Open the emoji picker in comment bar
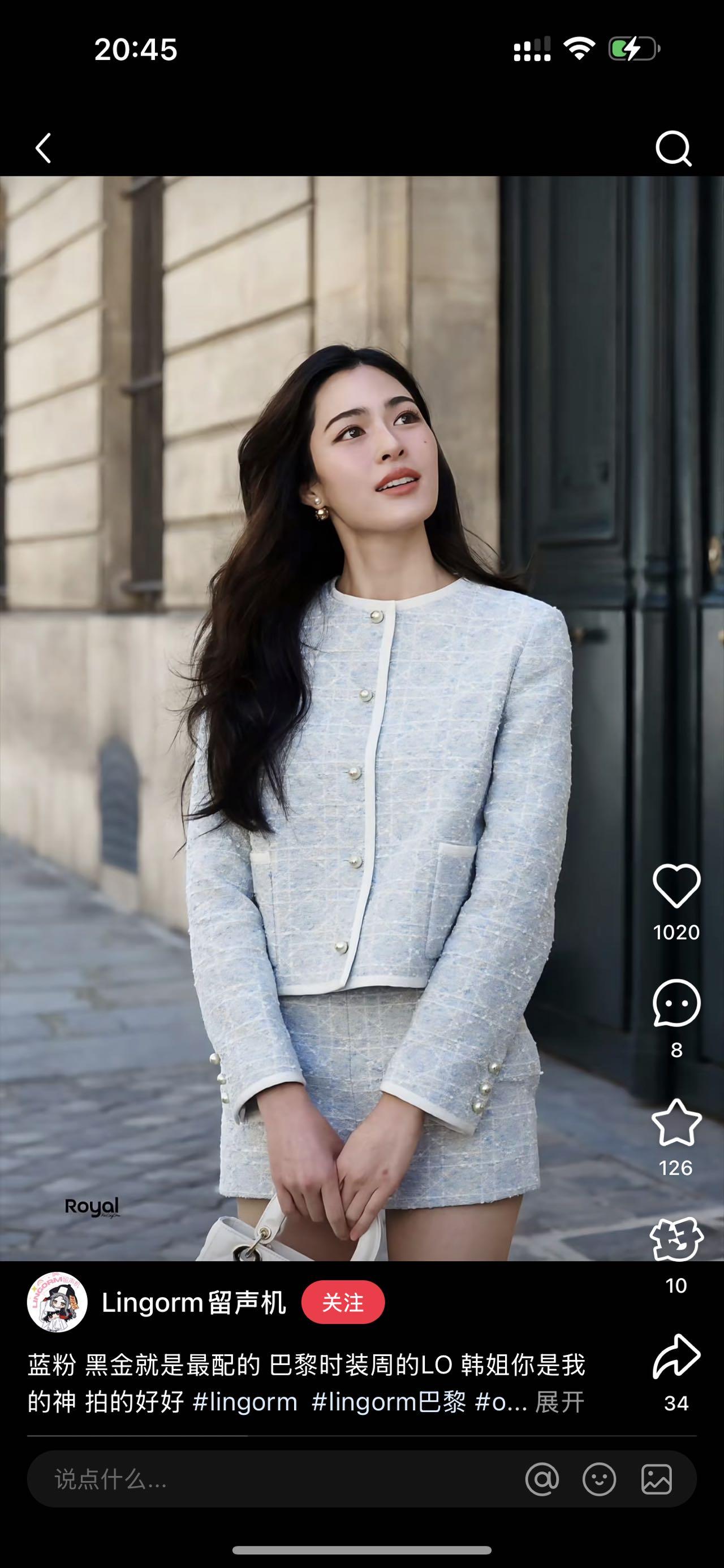 (x=599, y=1479)
